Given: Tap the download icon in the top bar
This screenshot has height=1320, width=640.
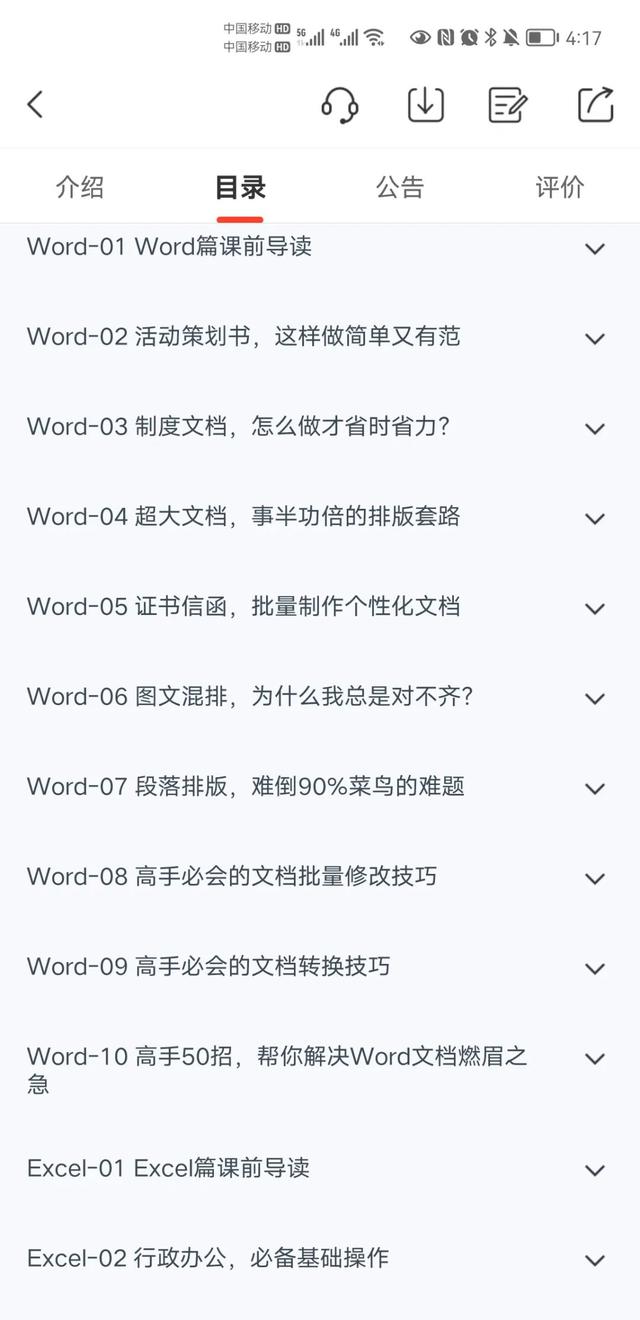Looking at the screenshot, I should [x=426, y=104].
